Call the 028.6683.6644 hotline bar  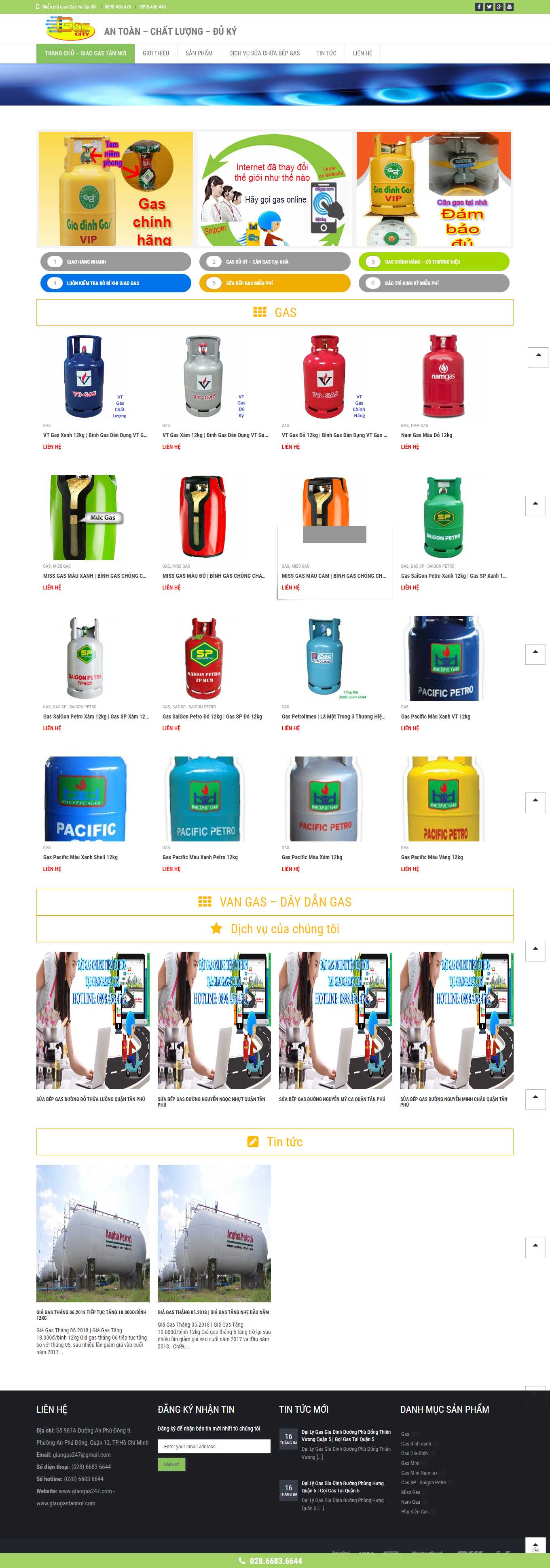[x=275, y=1561]
